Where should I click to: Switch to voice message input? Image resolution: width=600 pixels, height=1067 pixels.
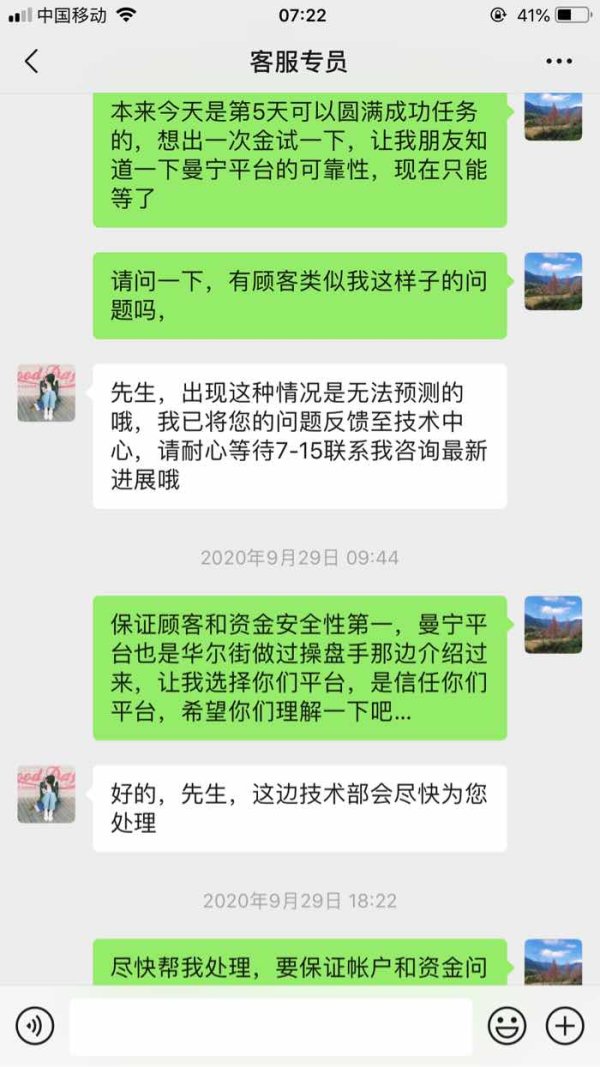[35, 1025]
